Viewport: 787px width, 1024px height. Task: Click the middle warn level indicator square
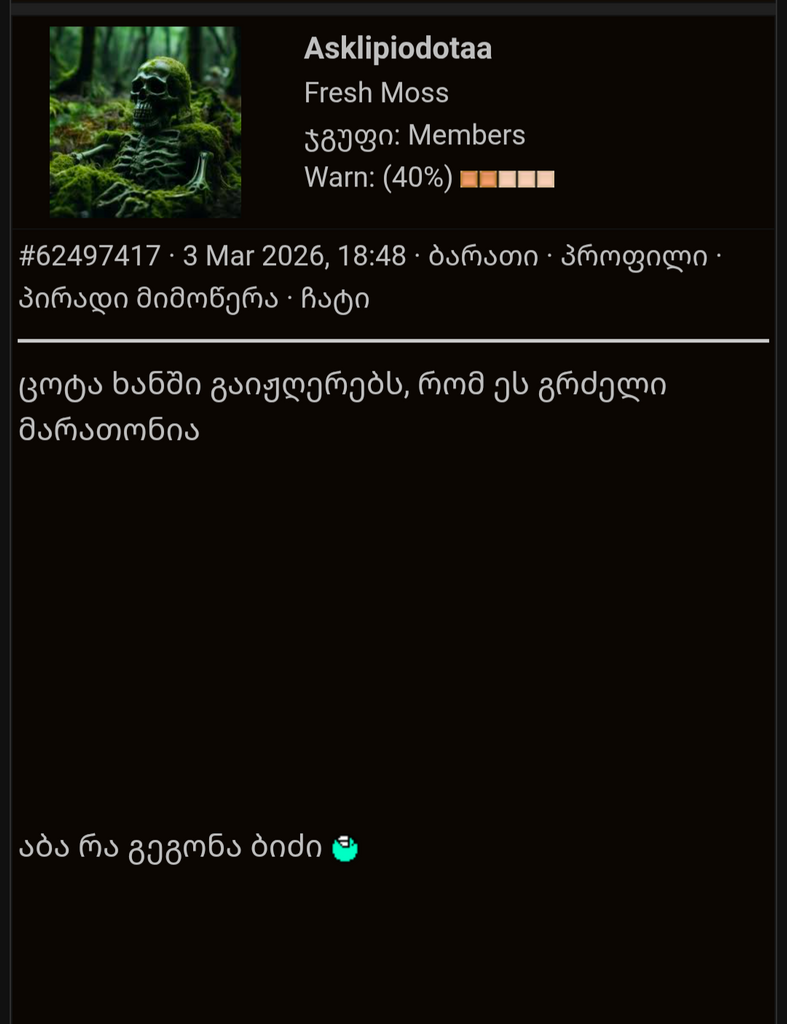pyautogui.click(x=507, y=179)
